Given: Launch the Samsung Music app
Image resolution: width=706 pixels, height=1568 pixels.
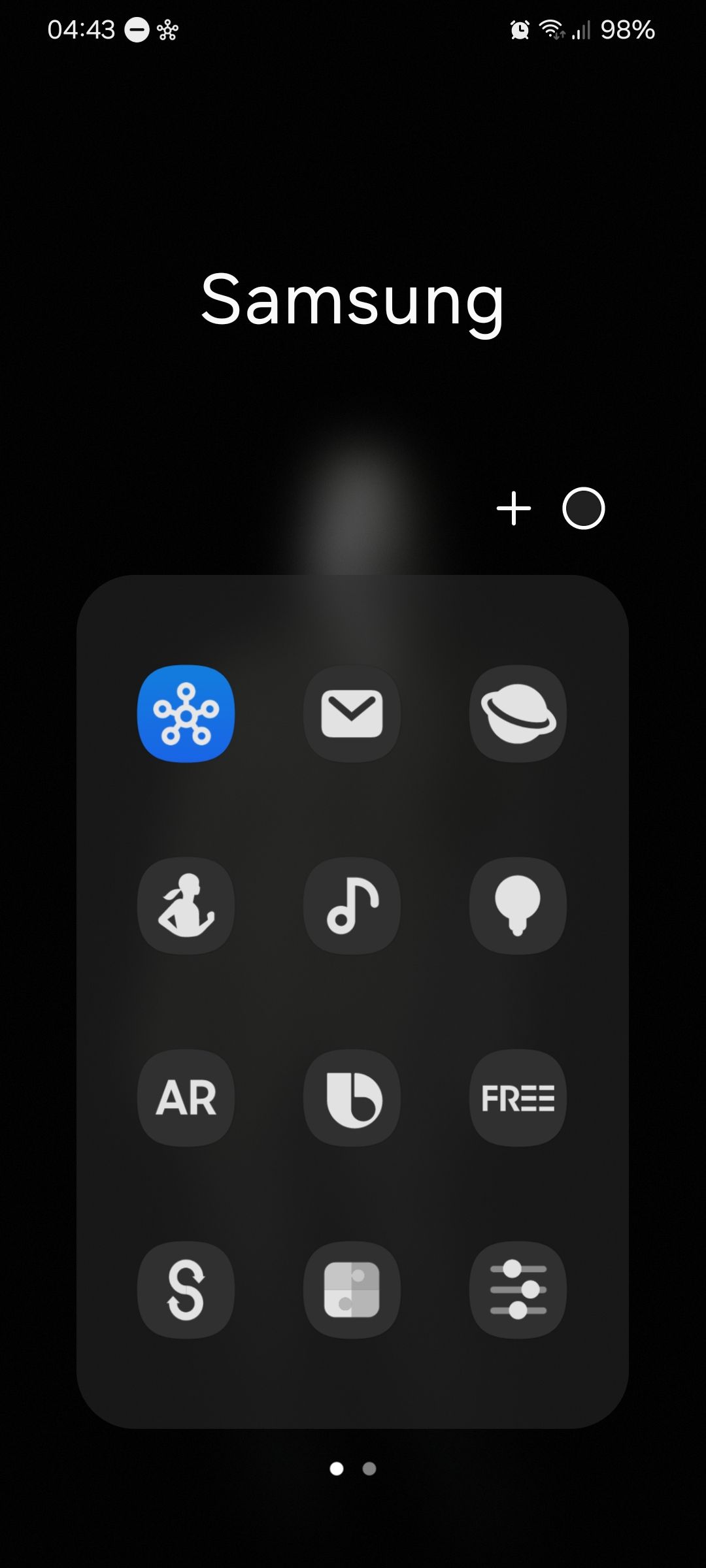Looking at the screenshot, I should click(x=352, y=906).
